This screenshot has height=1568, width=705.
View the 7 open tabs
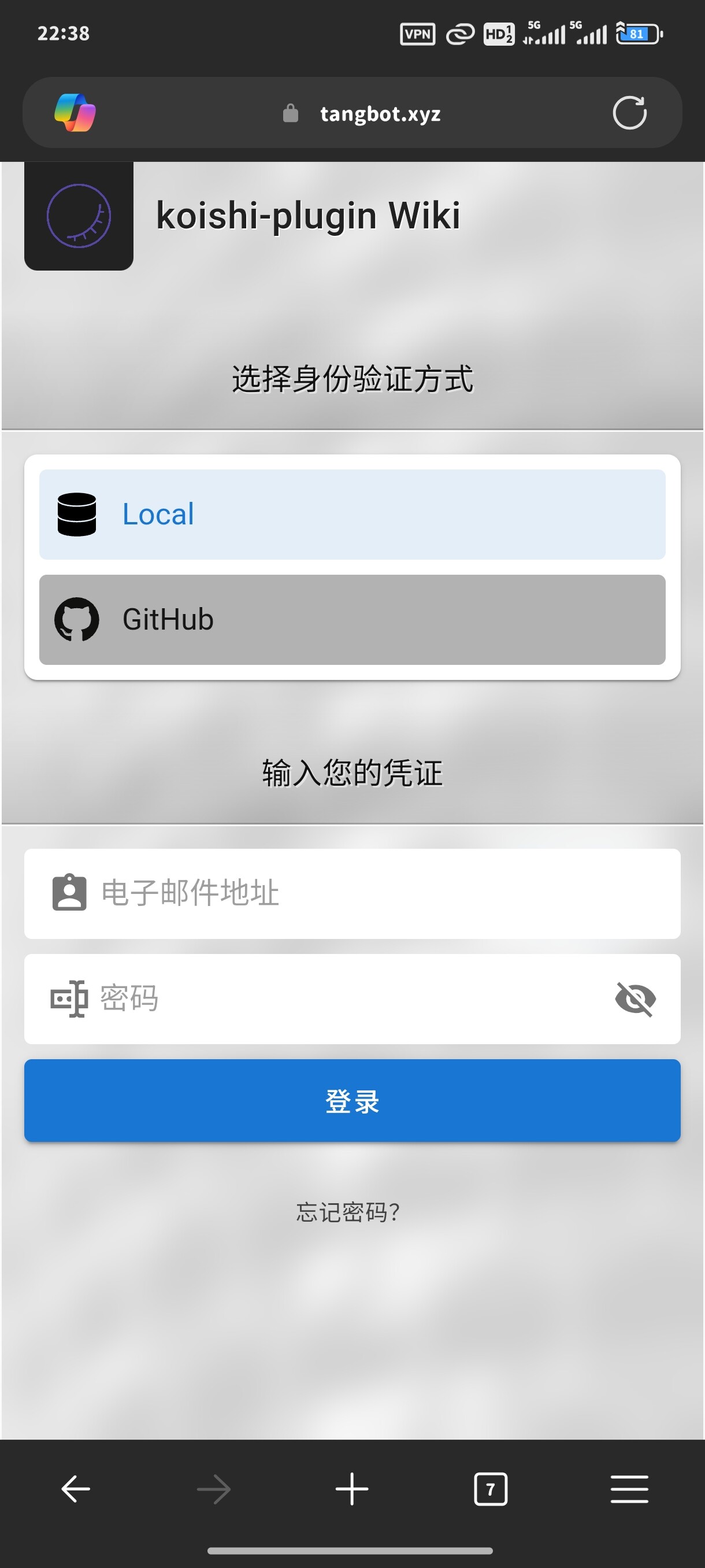point(491,1489)
